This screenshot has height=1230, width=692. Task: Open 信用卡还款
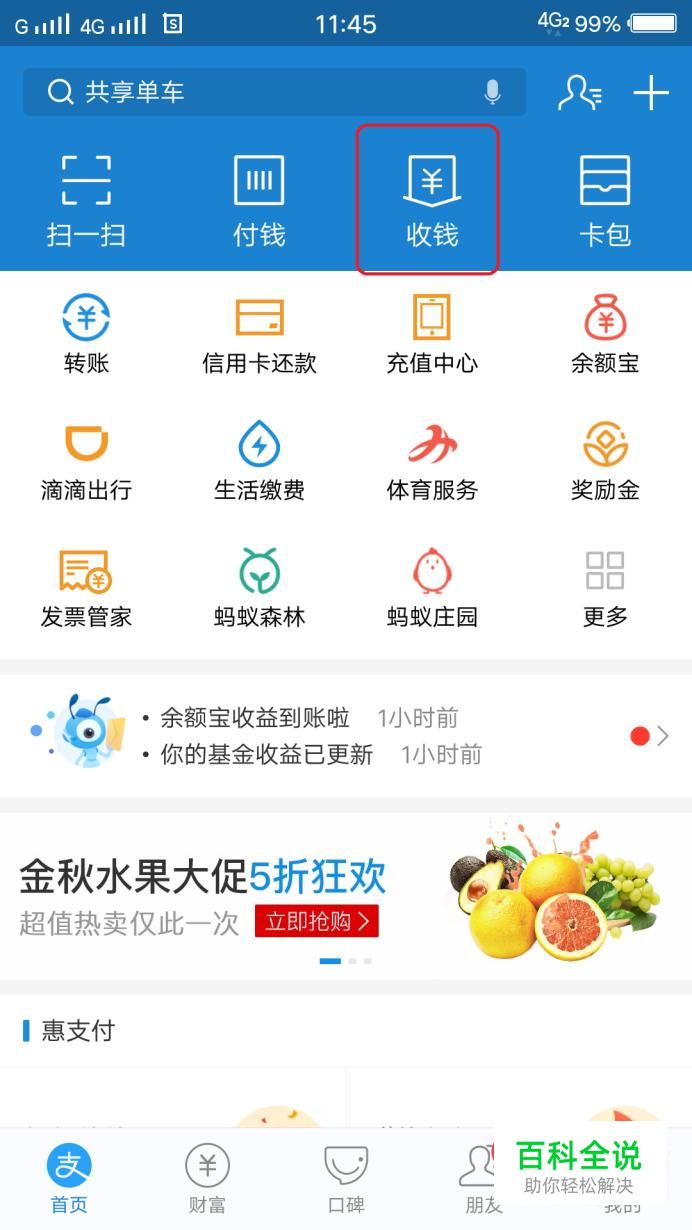click(x=259, y=334)
